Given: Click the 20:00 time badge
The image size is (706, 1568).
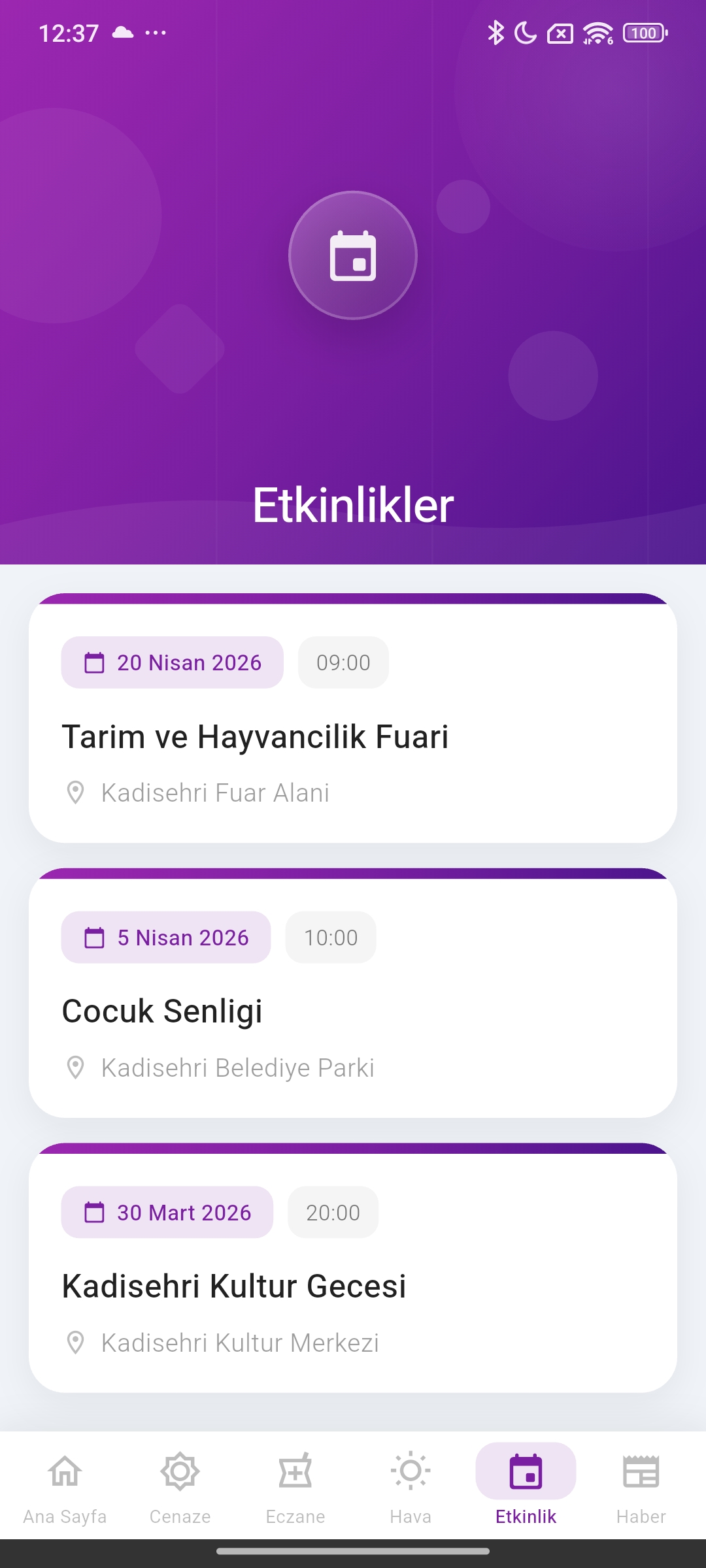Looking at the screenshot, I should 333,1212.
